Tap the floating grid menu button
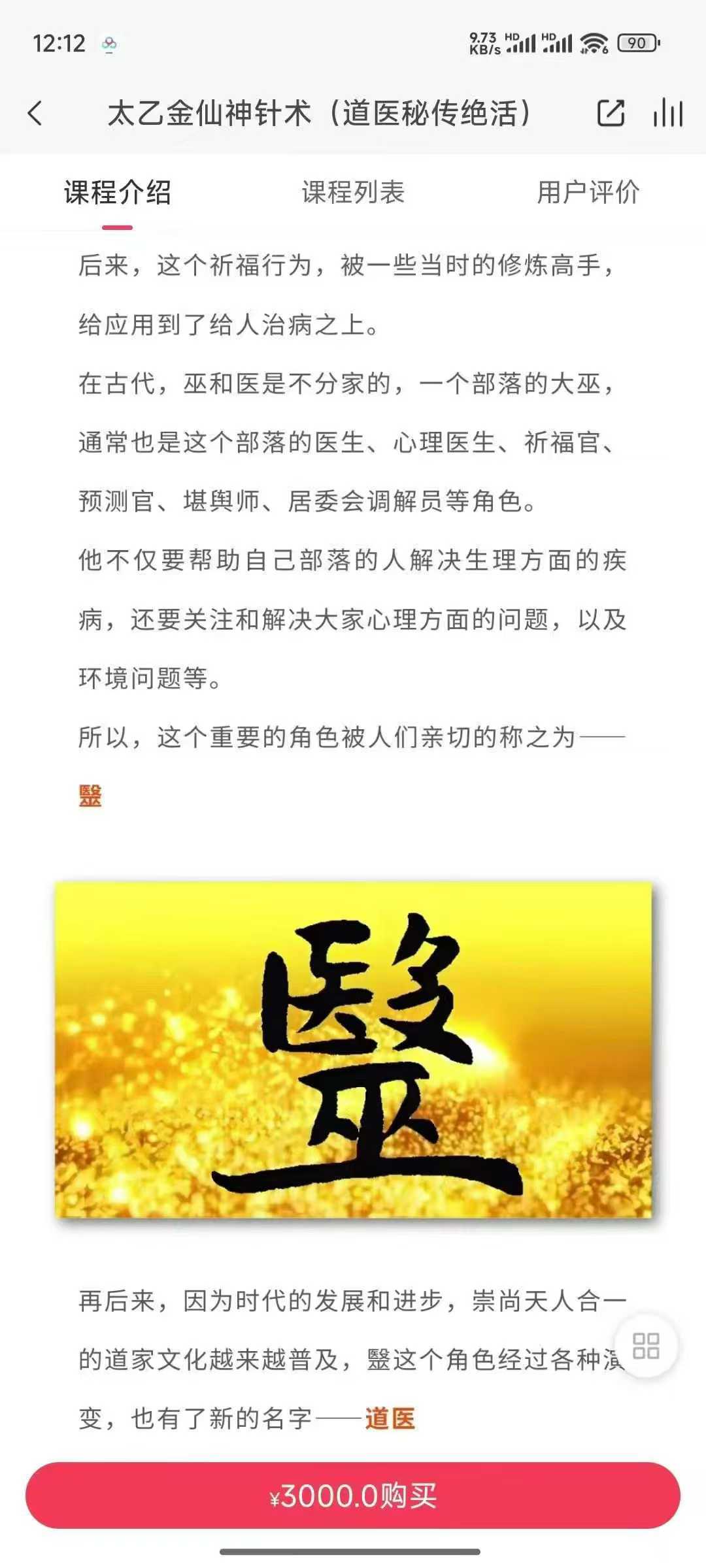The width and height of the screenshot is (706, 1568). 646,1346
